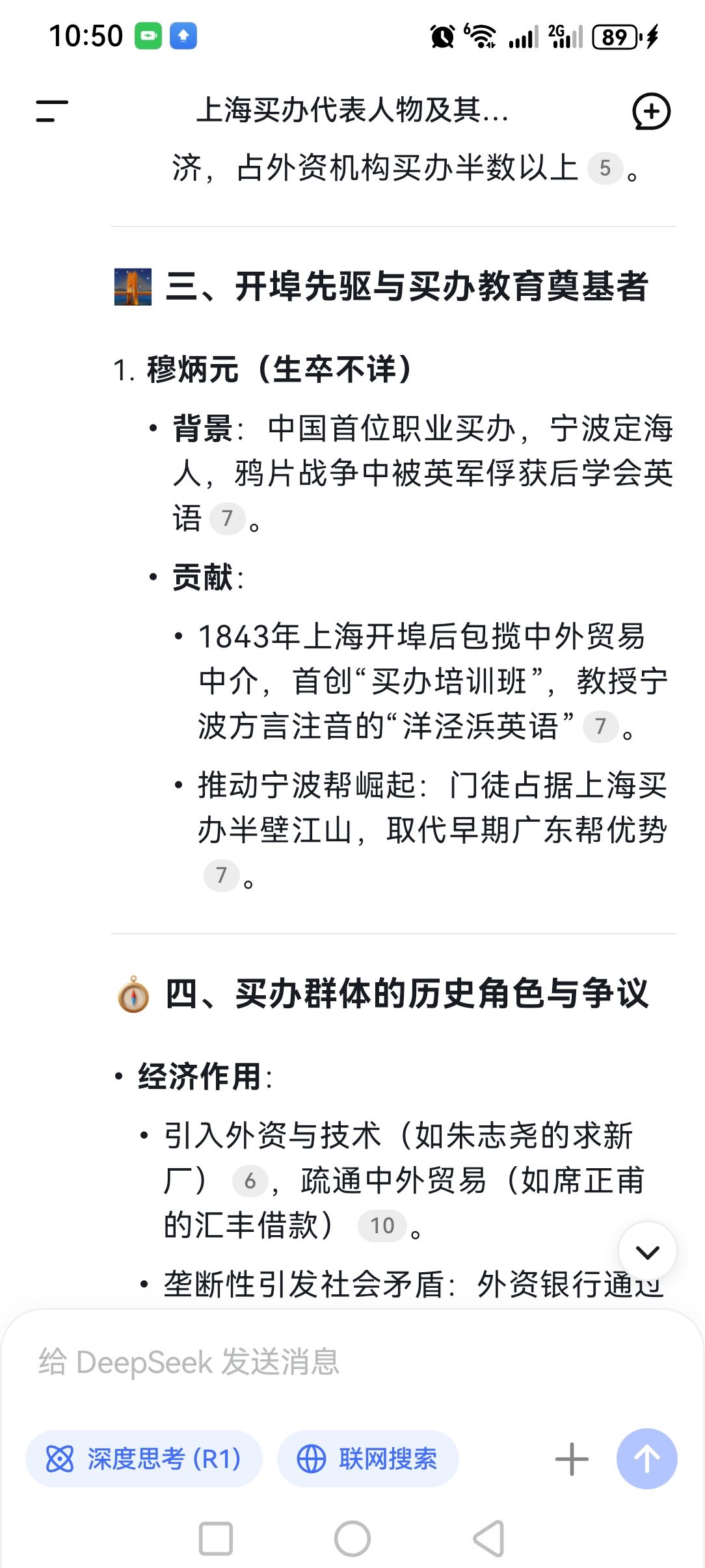Jump to bottom with the down chevron

[647, 1251]
